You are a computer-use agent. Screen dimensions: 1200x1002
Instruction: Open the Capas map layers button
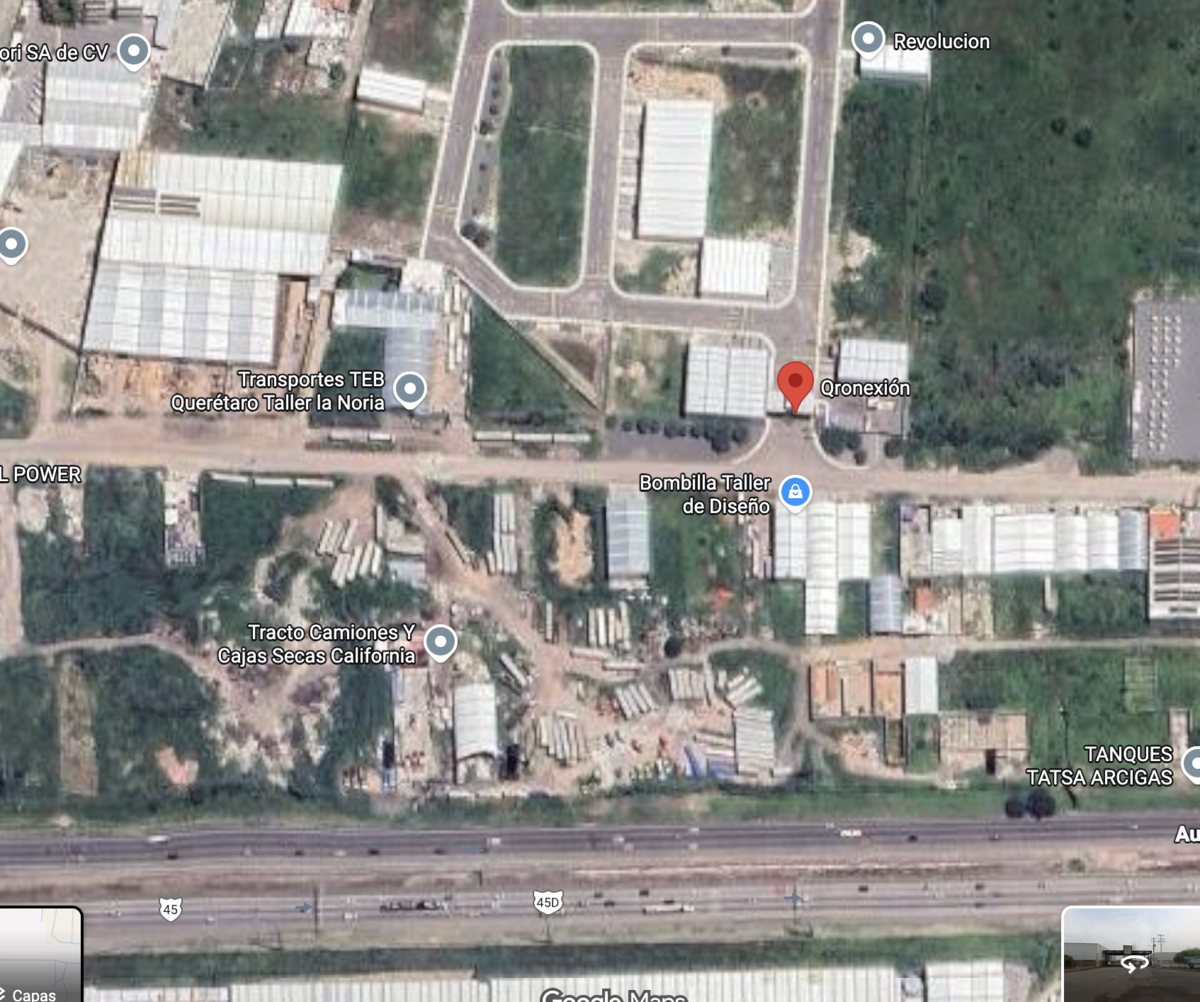point(40,955)
